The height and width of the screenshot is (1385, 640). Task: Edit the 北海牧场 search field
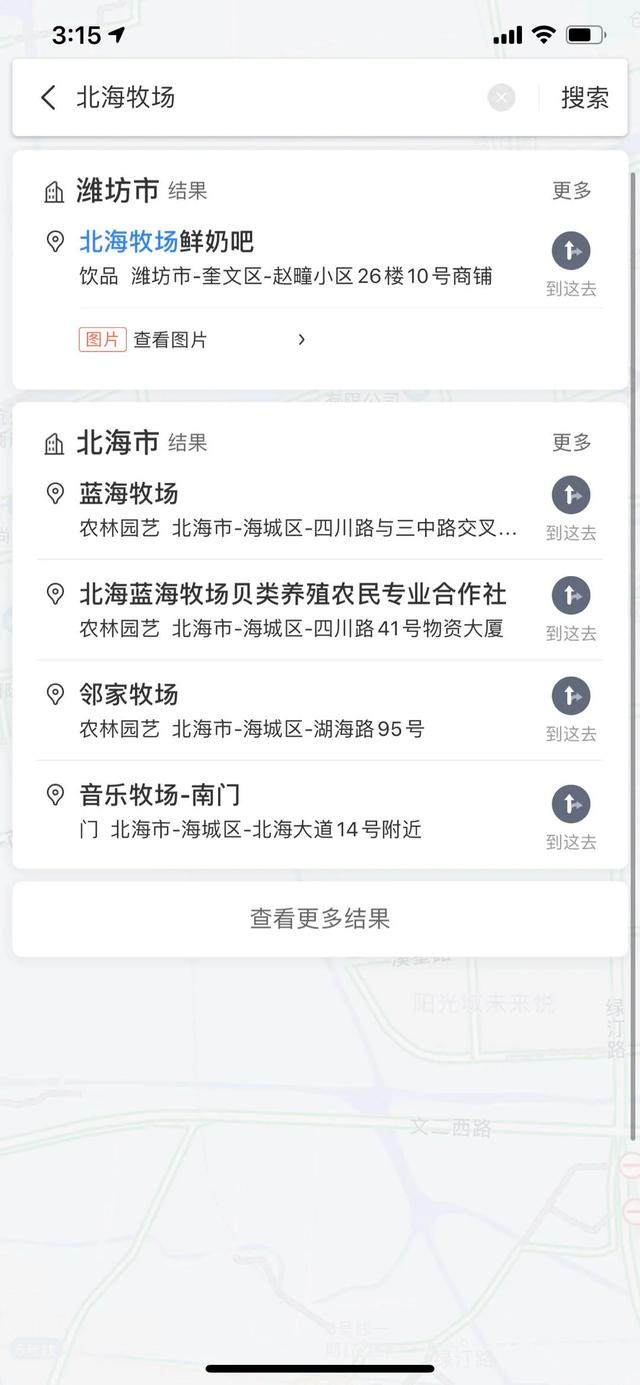tap(280, 97)
